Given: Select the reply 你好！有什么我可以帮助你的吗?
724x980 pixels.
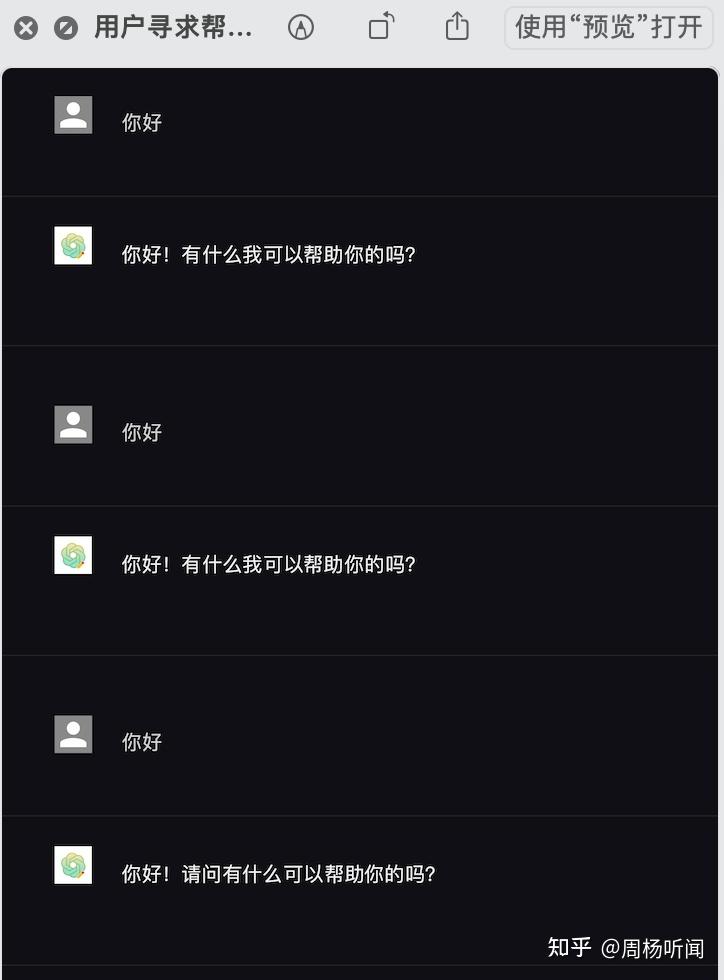Looking at the screenshot, I should [269, 254].
